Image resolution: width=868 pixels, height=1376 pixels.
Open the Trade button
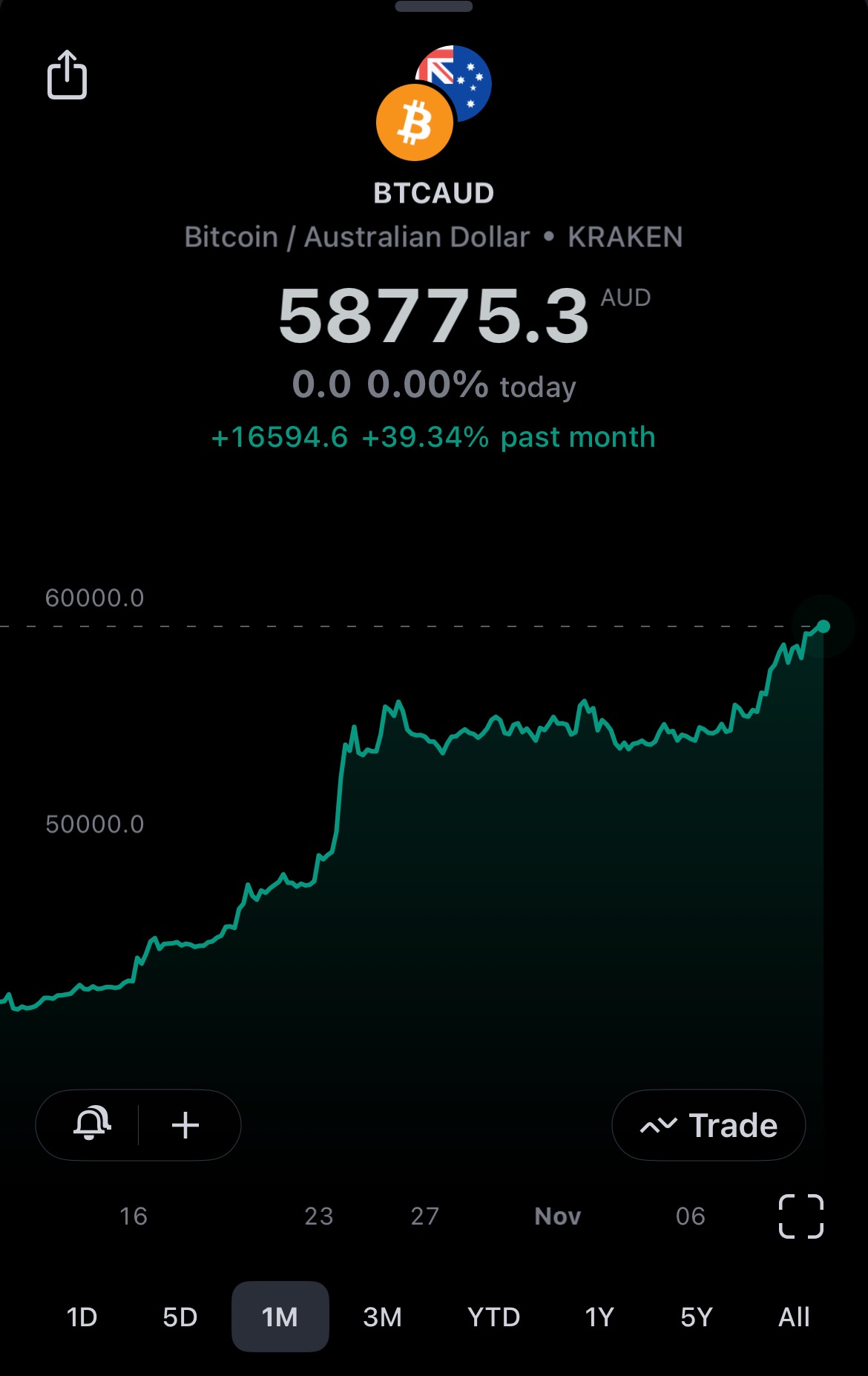click(x=708, y=1125)
